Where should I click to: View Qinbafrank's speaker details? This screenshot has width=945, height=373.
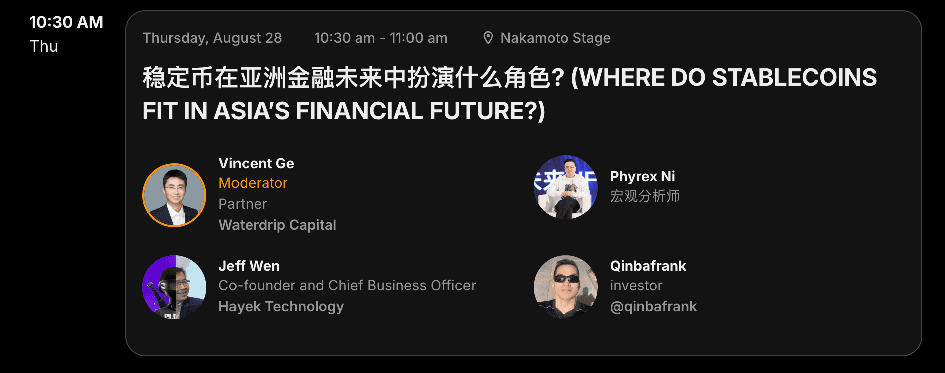(616, 286)
